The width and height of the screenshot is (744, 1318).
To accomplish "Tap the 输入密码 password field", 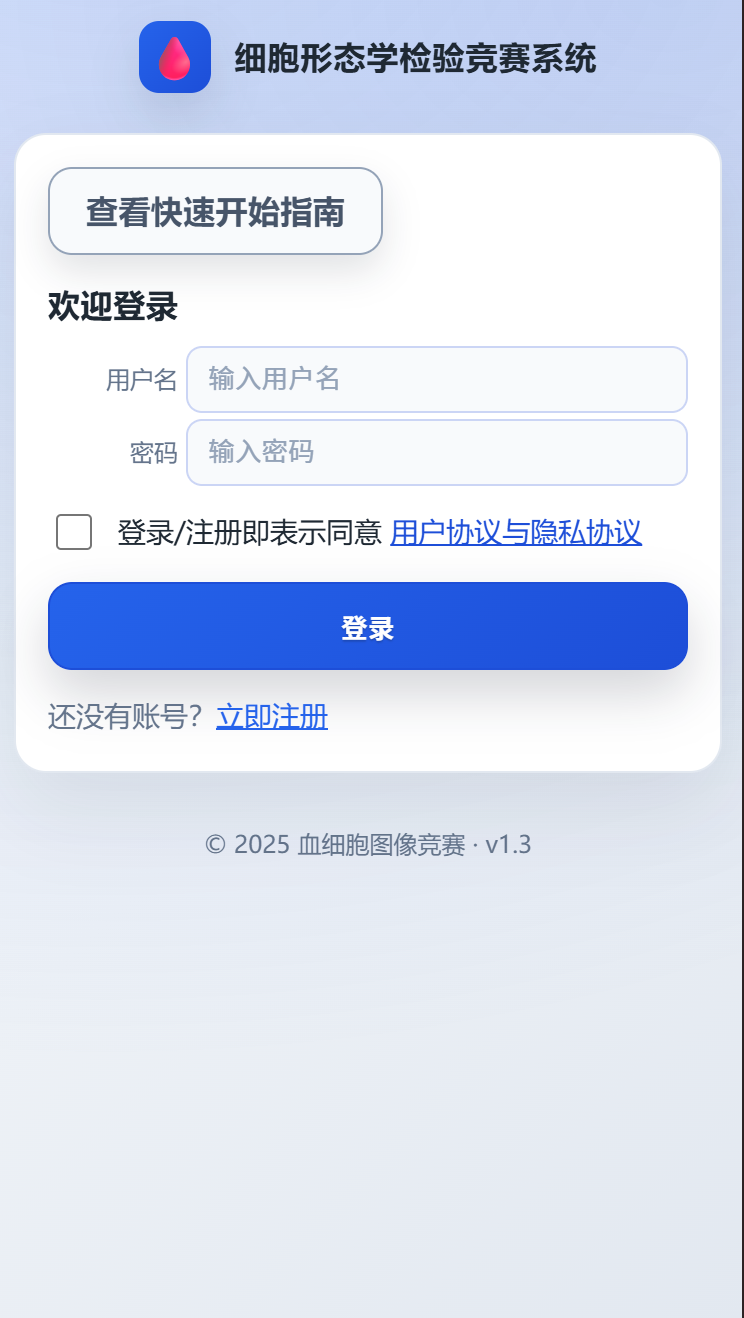I will point(436,452).
